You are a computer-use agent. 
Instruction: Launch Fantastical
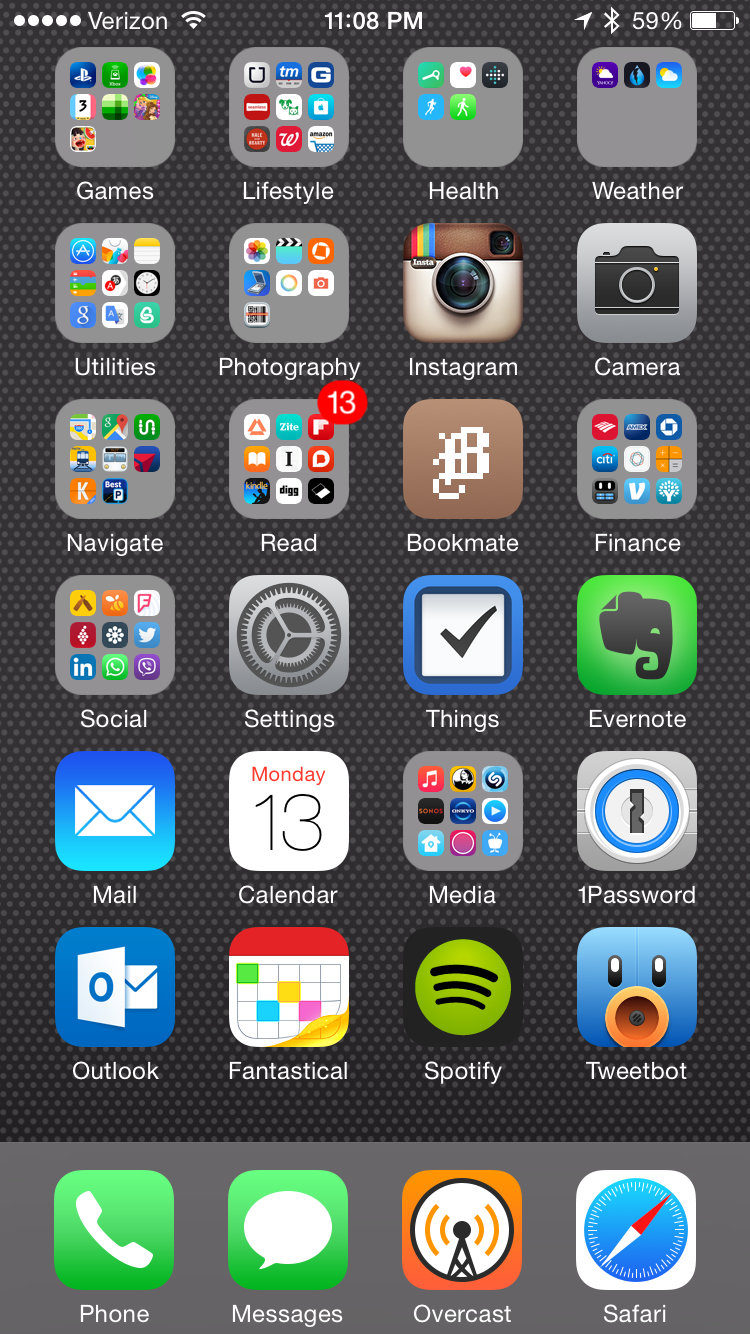pyautogui.click(x=289, y=987)
